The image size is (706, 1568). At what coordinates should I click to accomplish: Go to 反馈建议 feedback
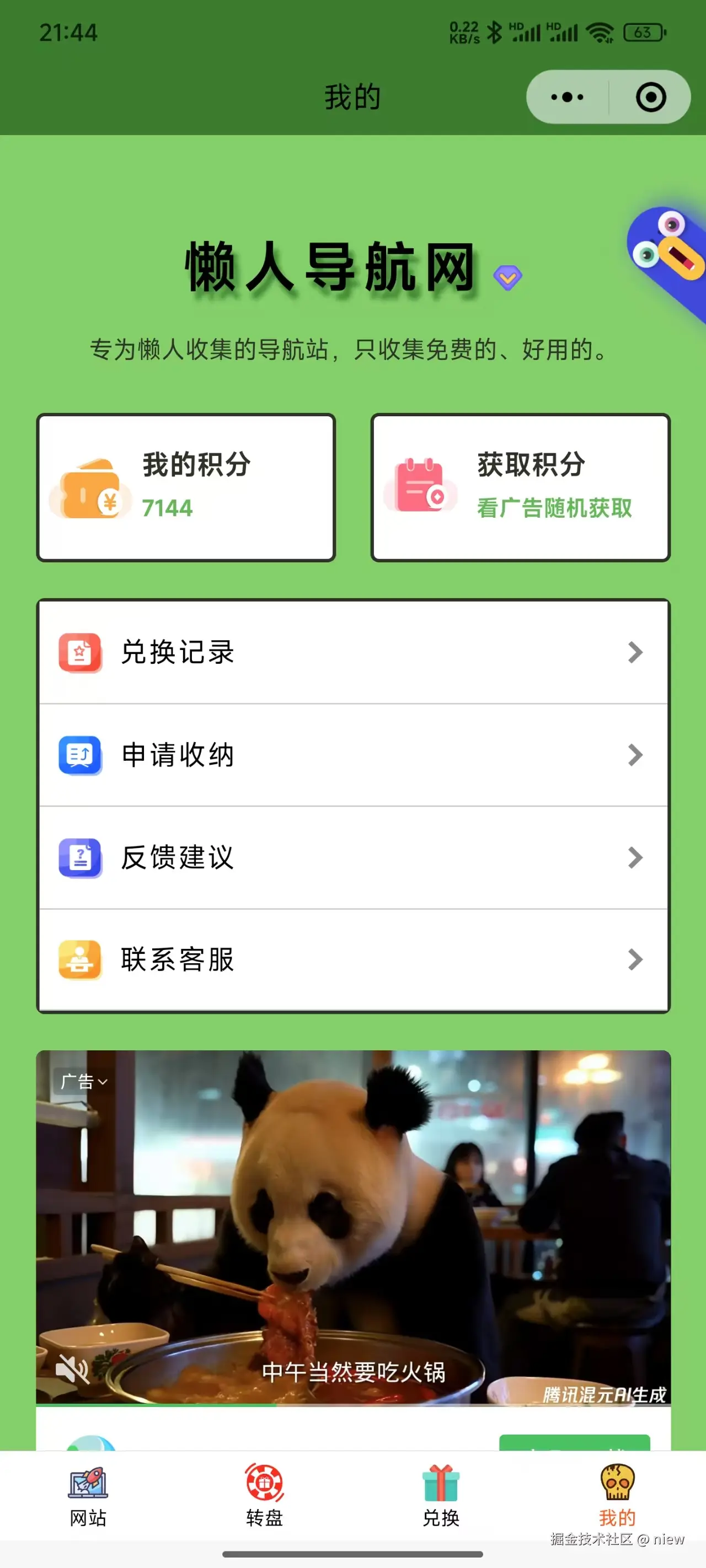[x=354, y=858]
